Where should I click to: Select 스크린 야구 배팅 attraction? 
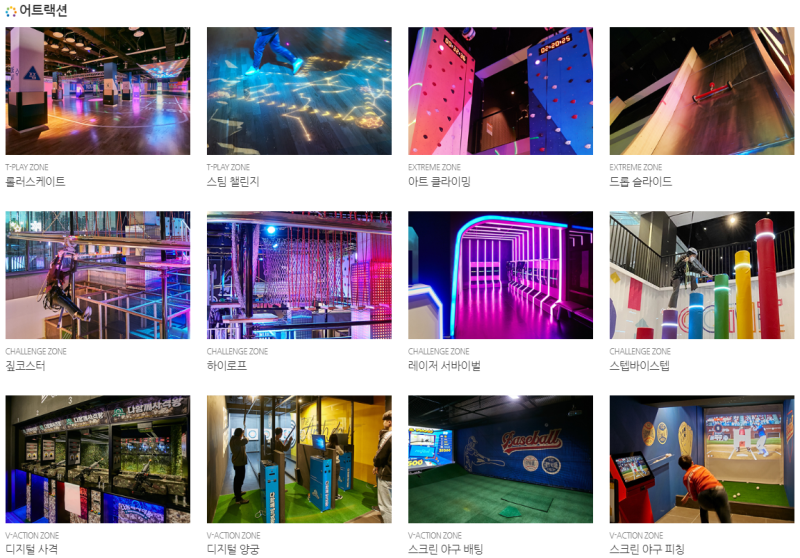(x=500, y=459)
